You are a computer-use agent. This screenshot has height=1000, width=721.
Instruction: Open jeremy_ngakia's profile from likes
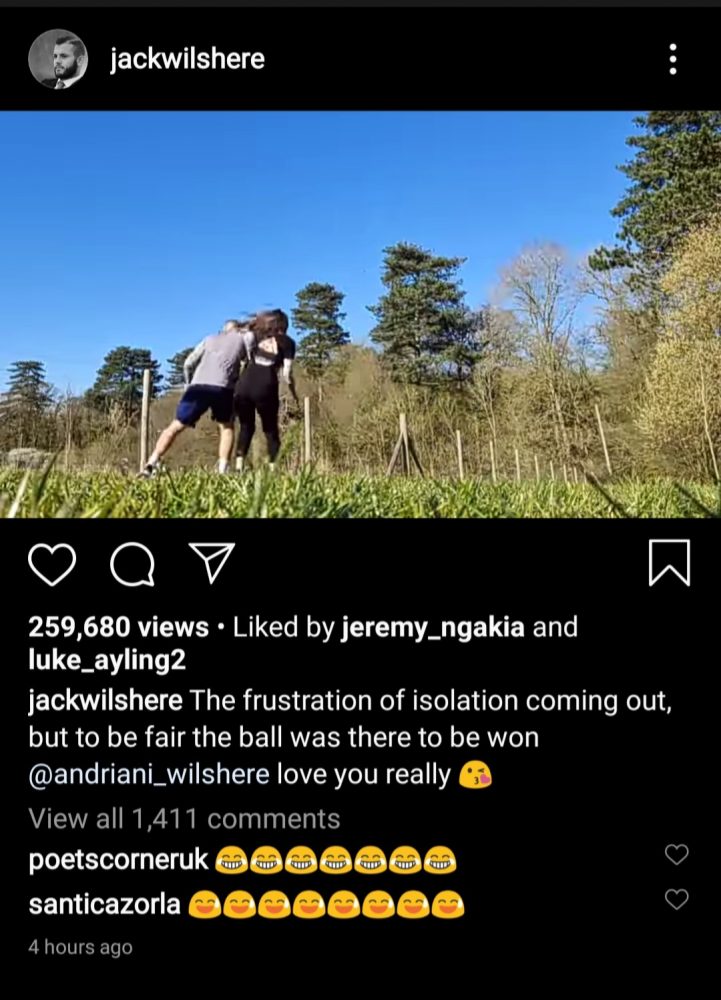[433, 628]
